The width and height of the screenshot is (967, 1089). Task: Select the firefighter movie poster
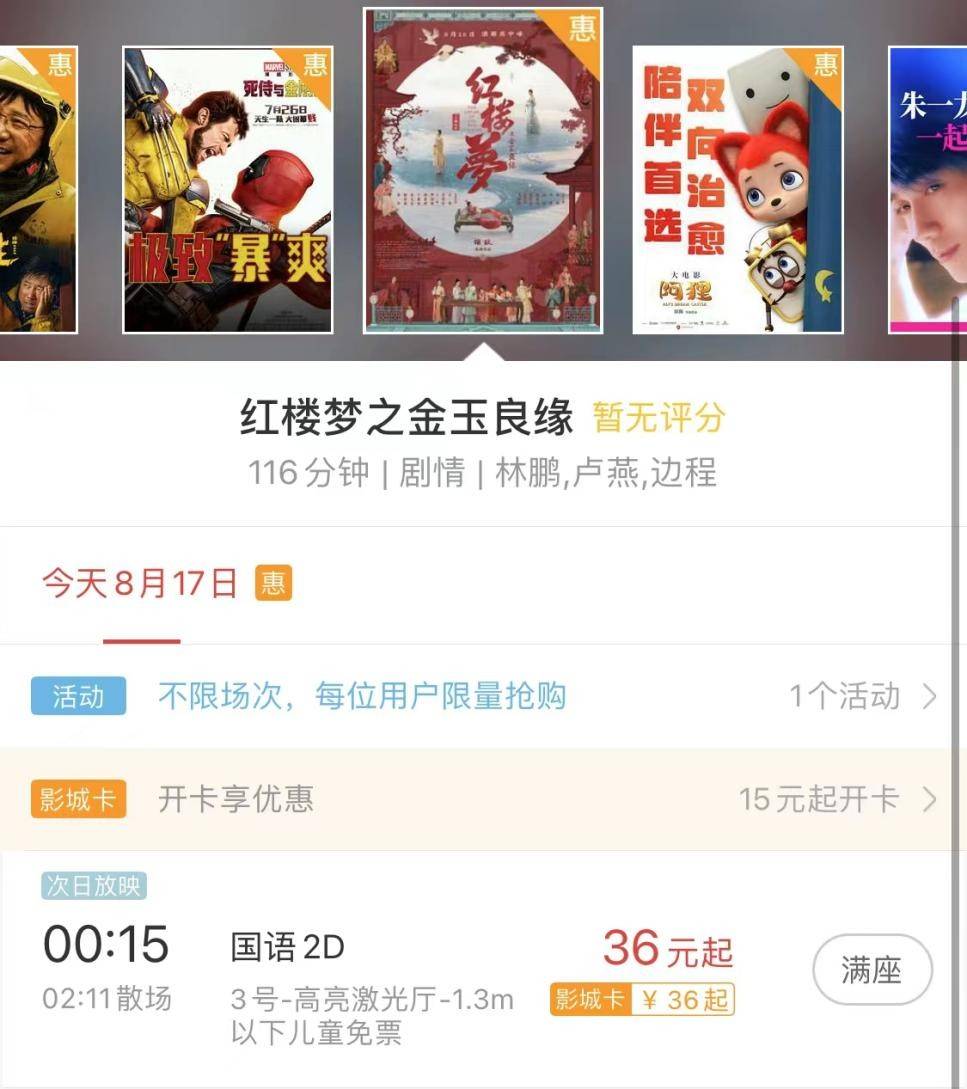tap(38, 190)
